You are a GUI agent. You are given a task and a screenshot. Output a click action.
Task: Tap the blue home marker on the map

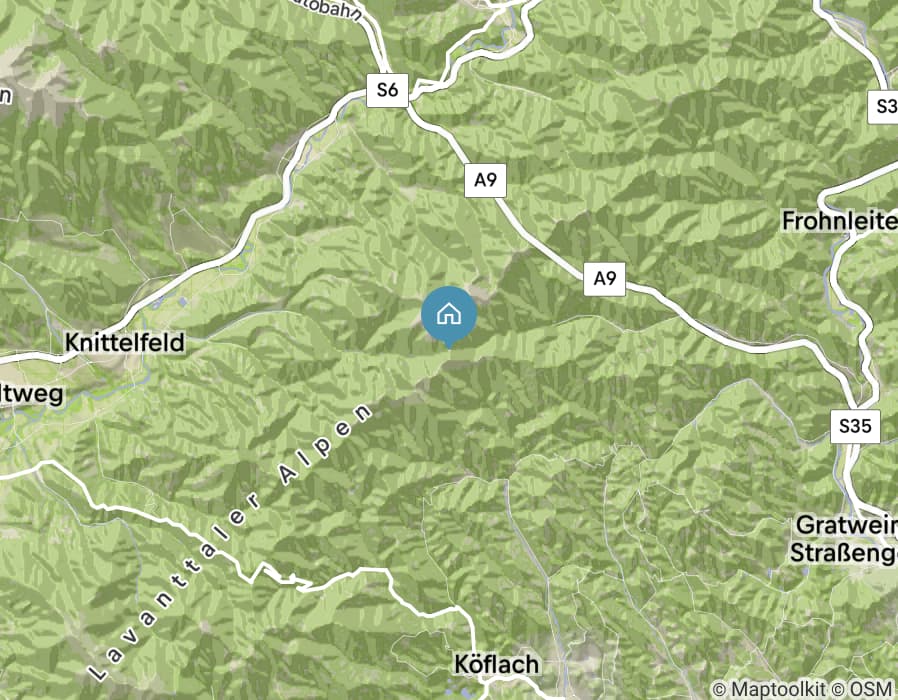click(x=449, y=314)
